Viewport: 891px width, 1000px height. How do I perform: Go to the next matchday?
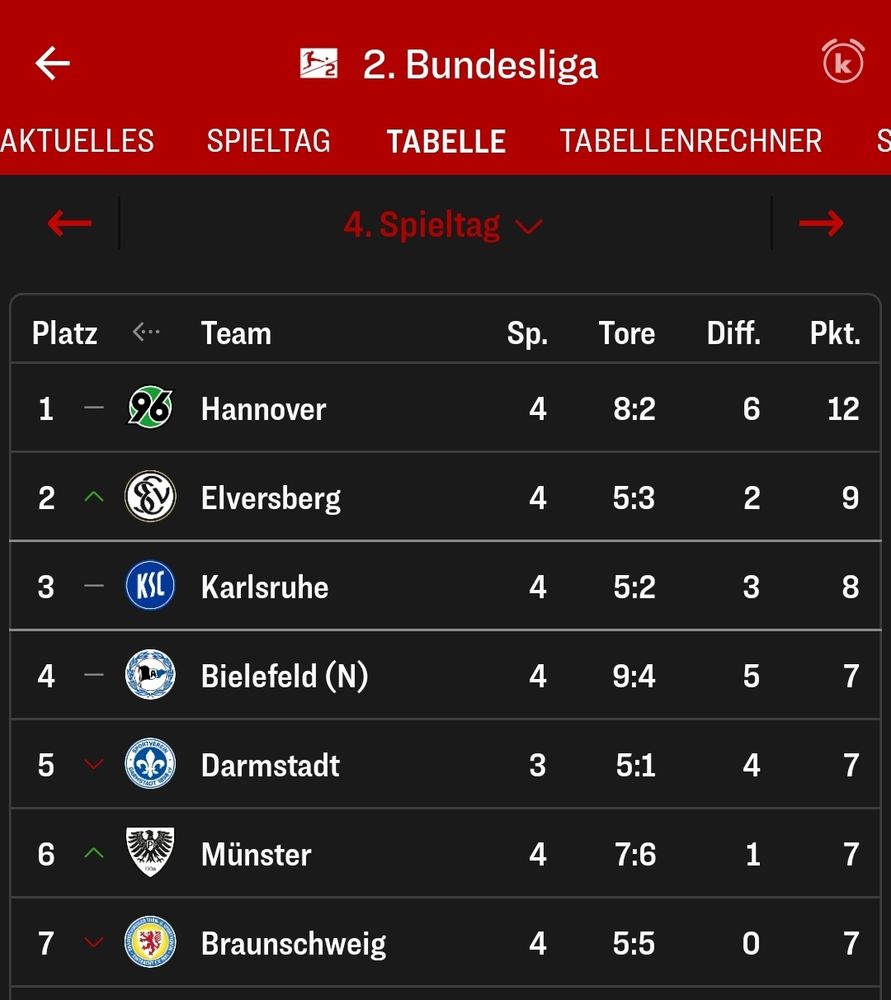click(821, 224)
